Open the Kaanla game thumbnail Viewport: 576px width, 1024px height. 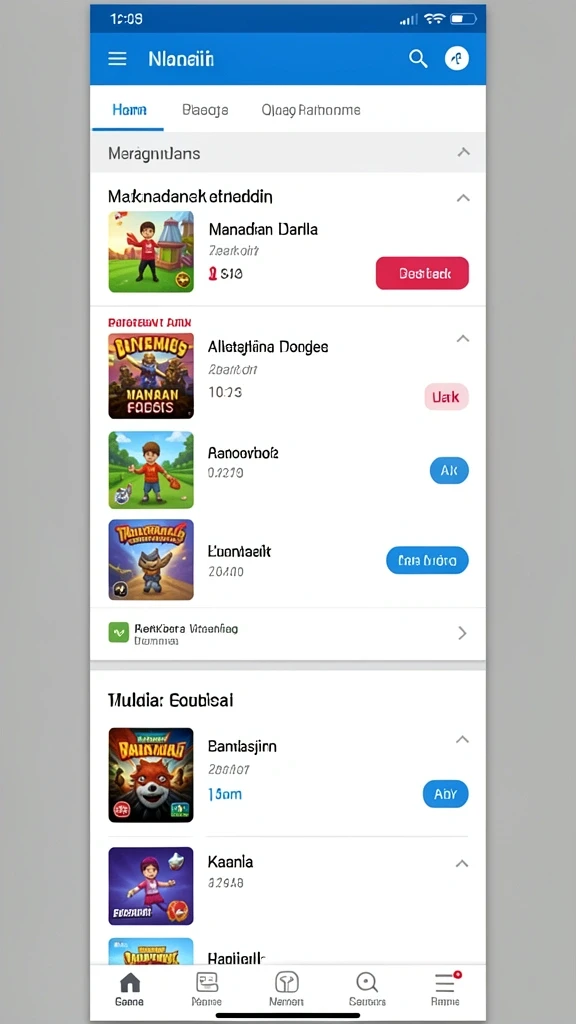coord(151,886)
